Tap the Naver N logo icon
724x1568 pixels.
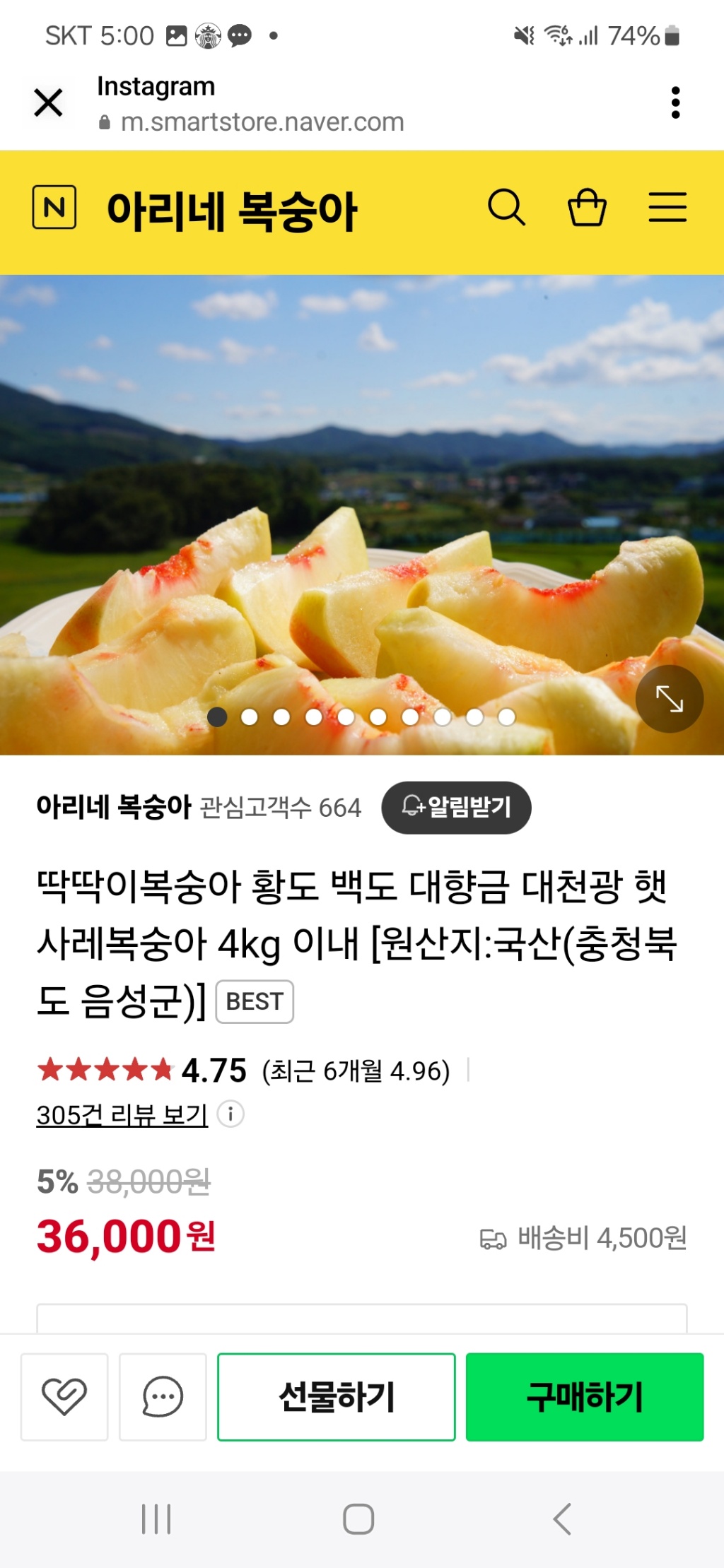[x=54, y=208]
